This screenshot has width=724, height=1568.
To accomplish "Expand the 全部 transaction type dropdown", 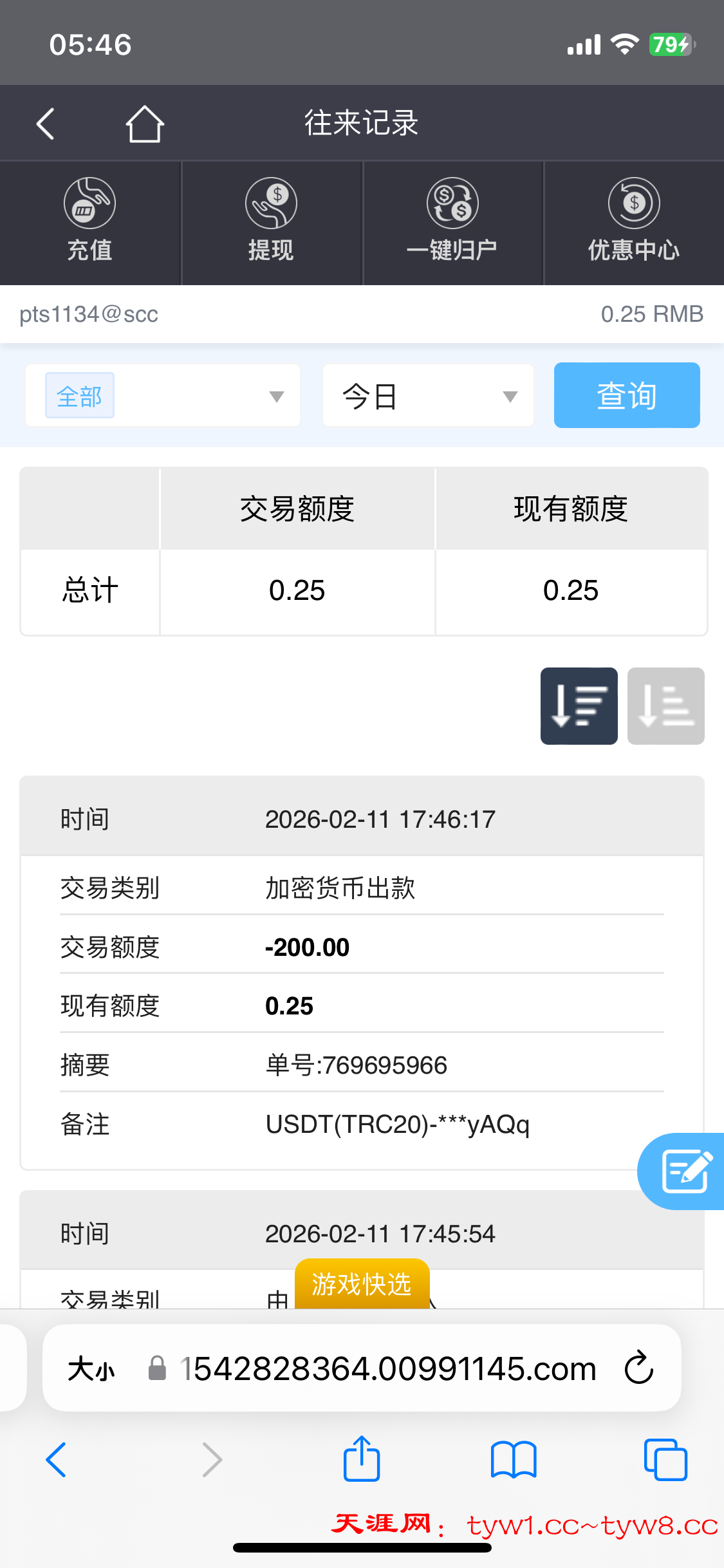I will [163, 396].
